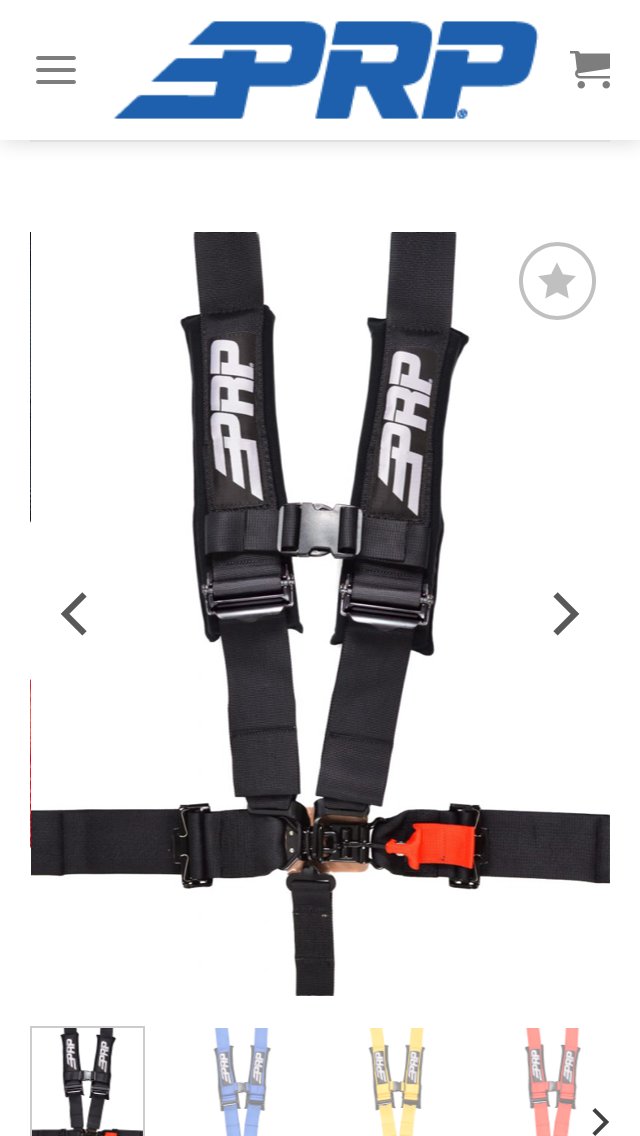Go to PRP homepage via logo
The height and width of the screenshot is (1136, 640).
[326, 70]
